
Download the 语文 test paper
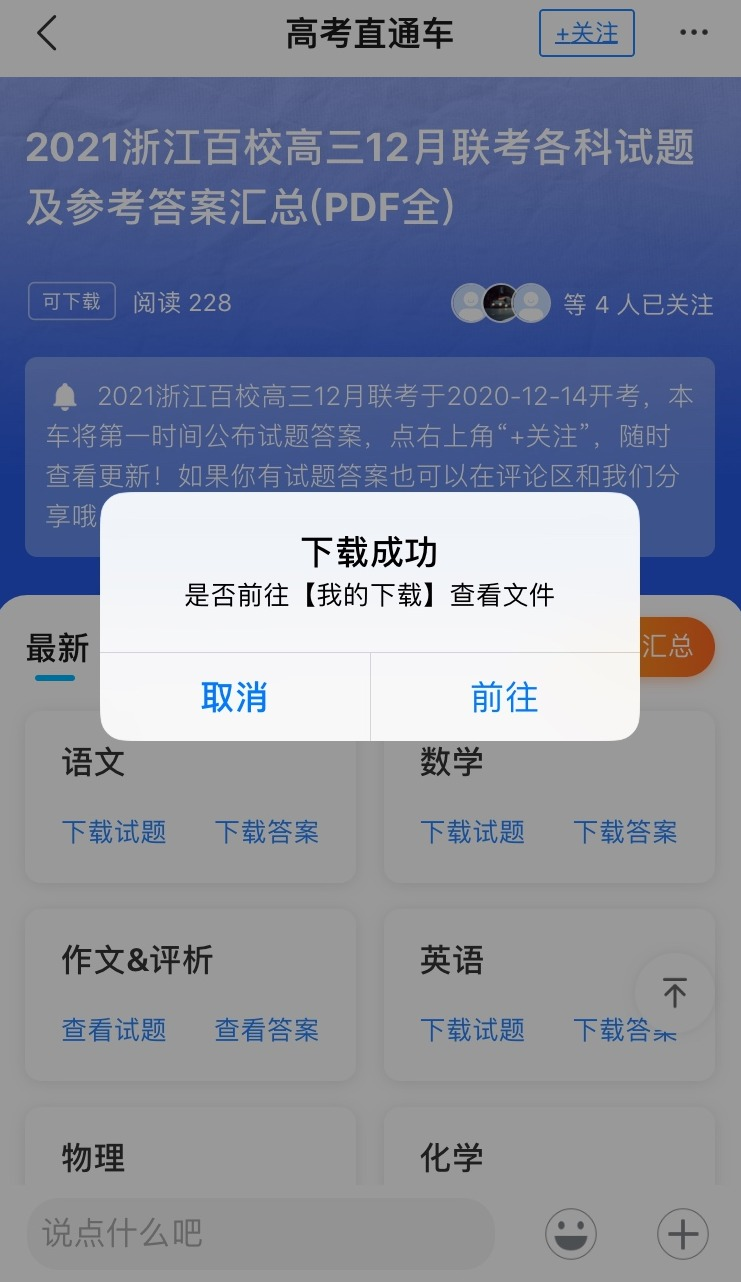(x=114, y=832)
